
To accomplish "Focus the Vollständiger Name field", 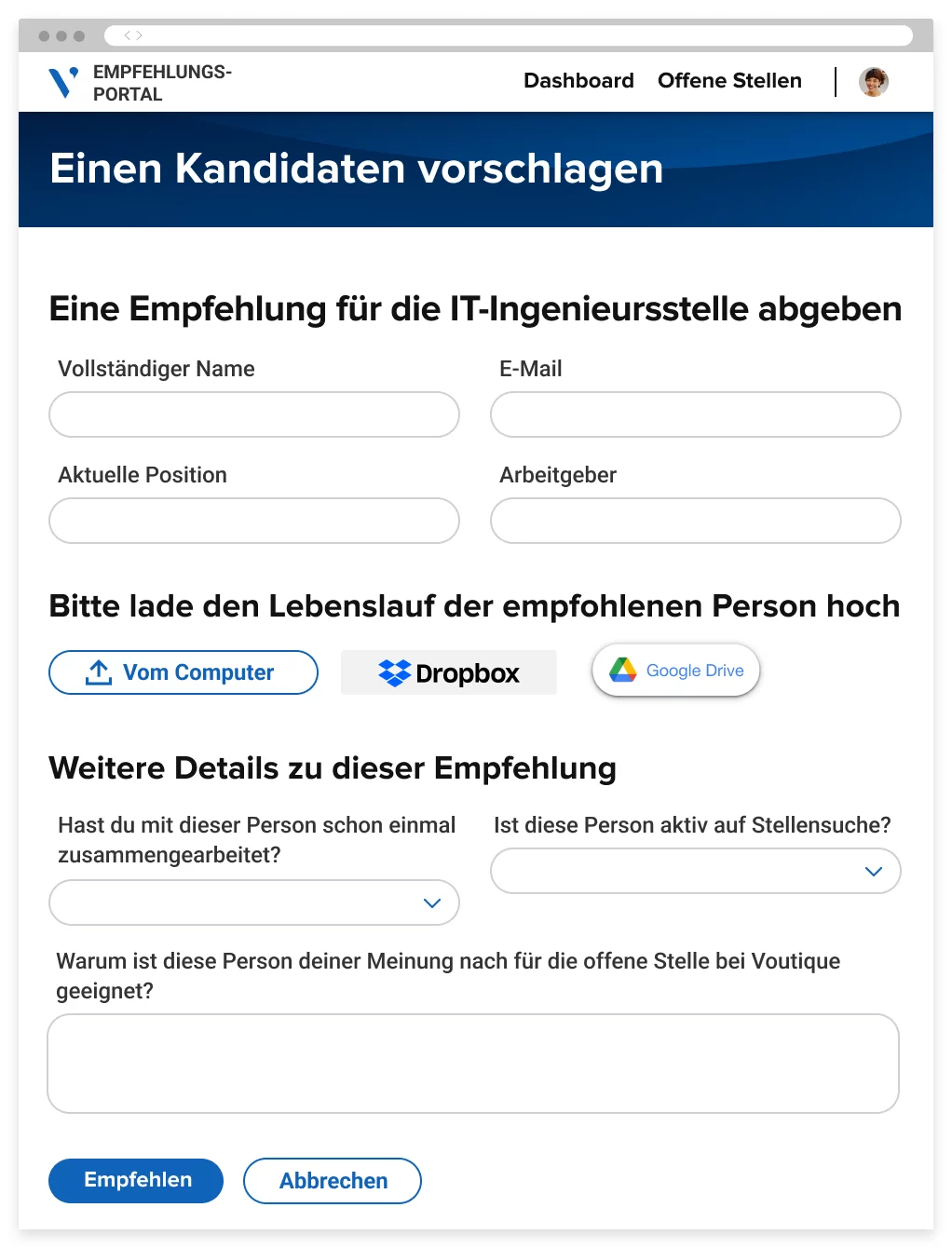I will 253,414.
